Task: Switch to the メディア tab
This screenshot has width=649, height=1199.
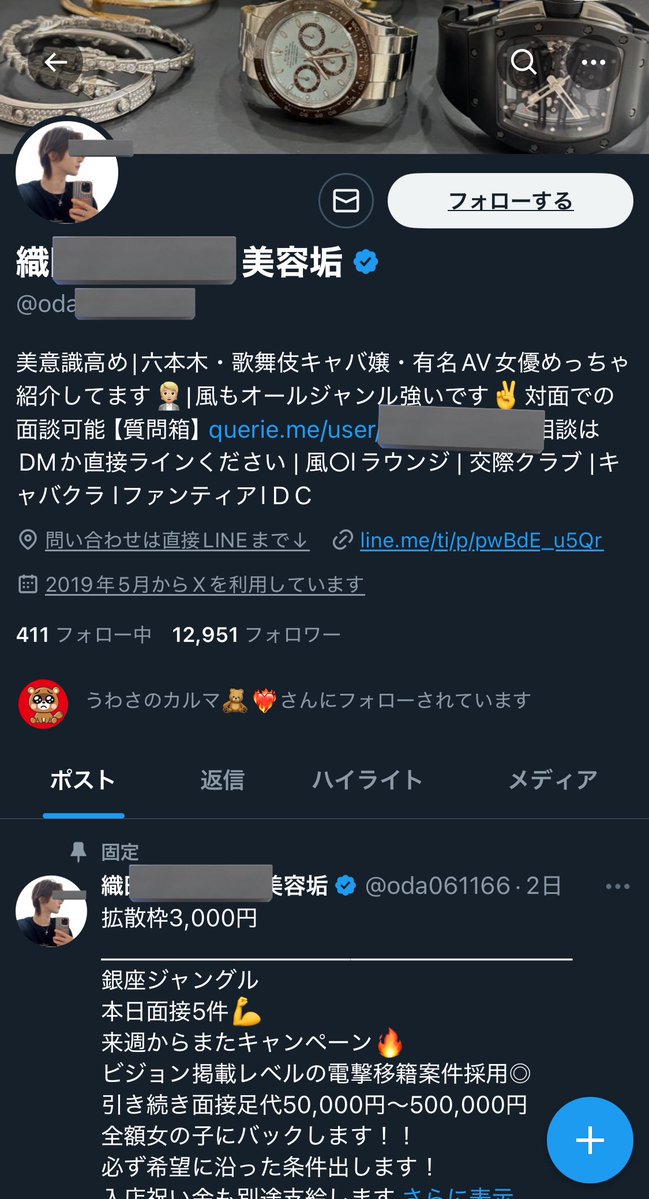Action: 553,780
